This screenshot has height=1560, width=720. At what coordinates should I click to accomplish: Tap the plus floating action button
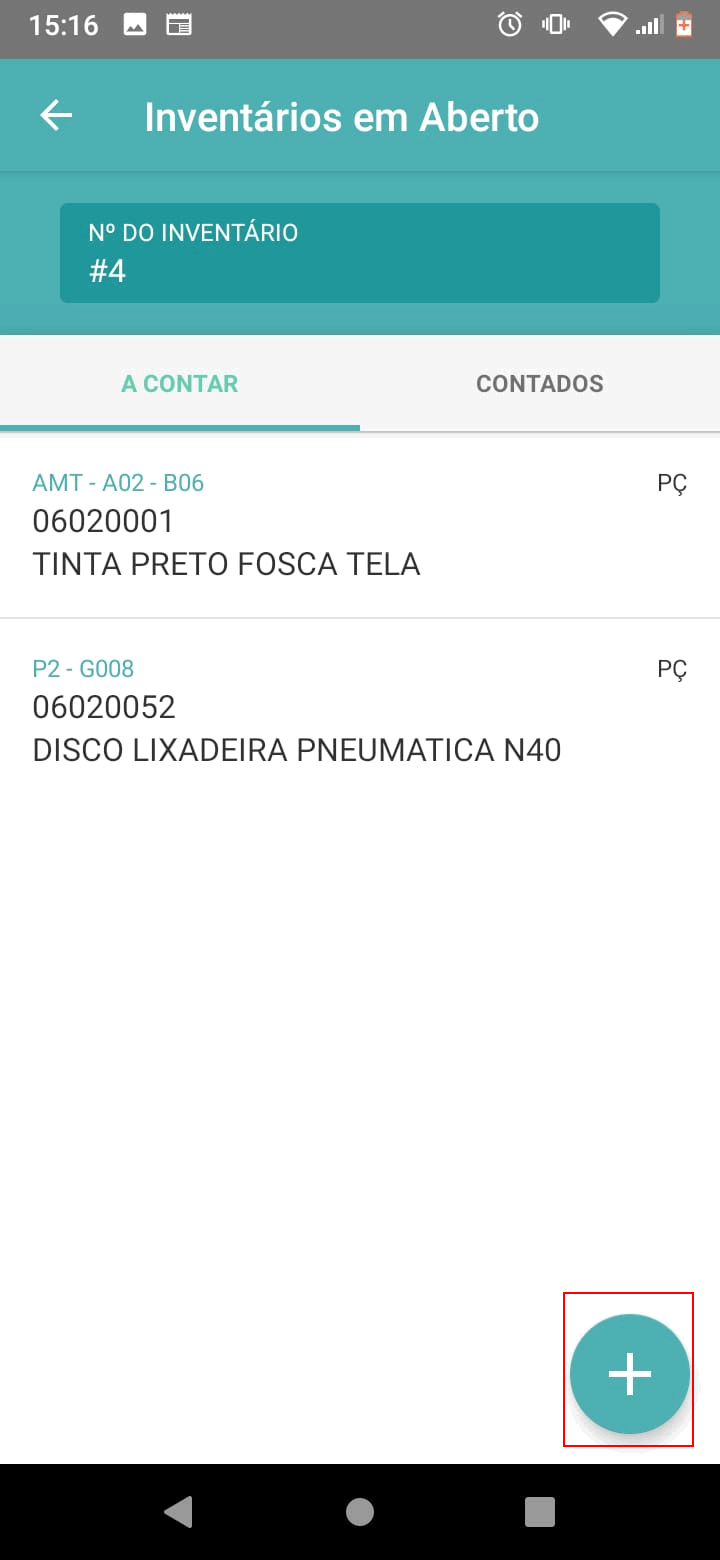(629, 1374)
